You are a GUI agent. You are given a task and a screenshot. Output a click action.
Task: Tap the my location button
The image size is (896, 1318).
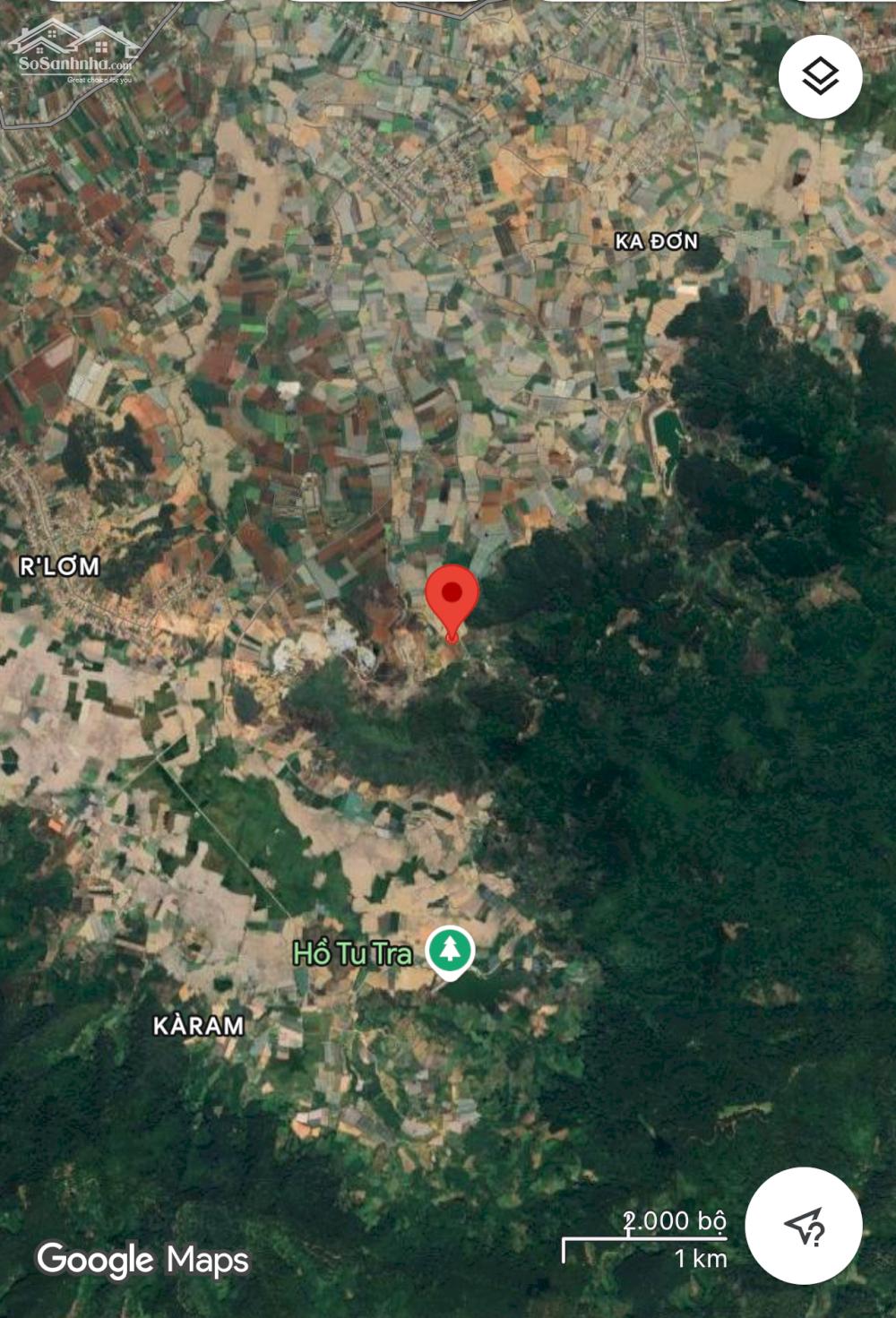804,1225
